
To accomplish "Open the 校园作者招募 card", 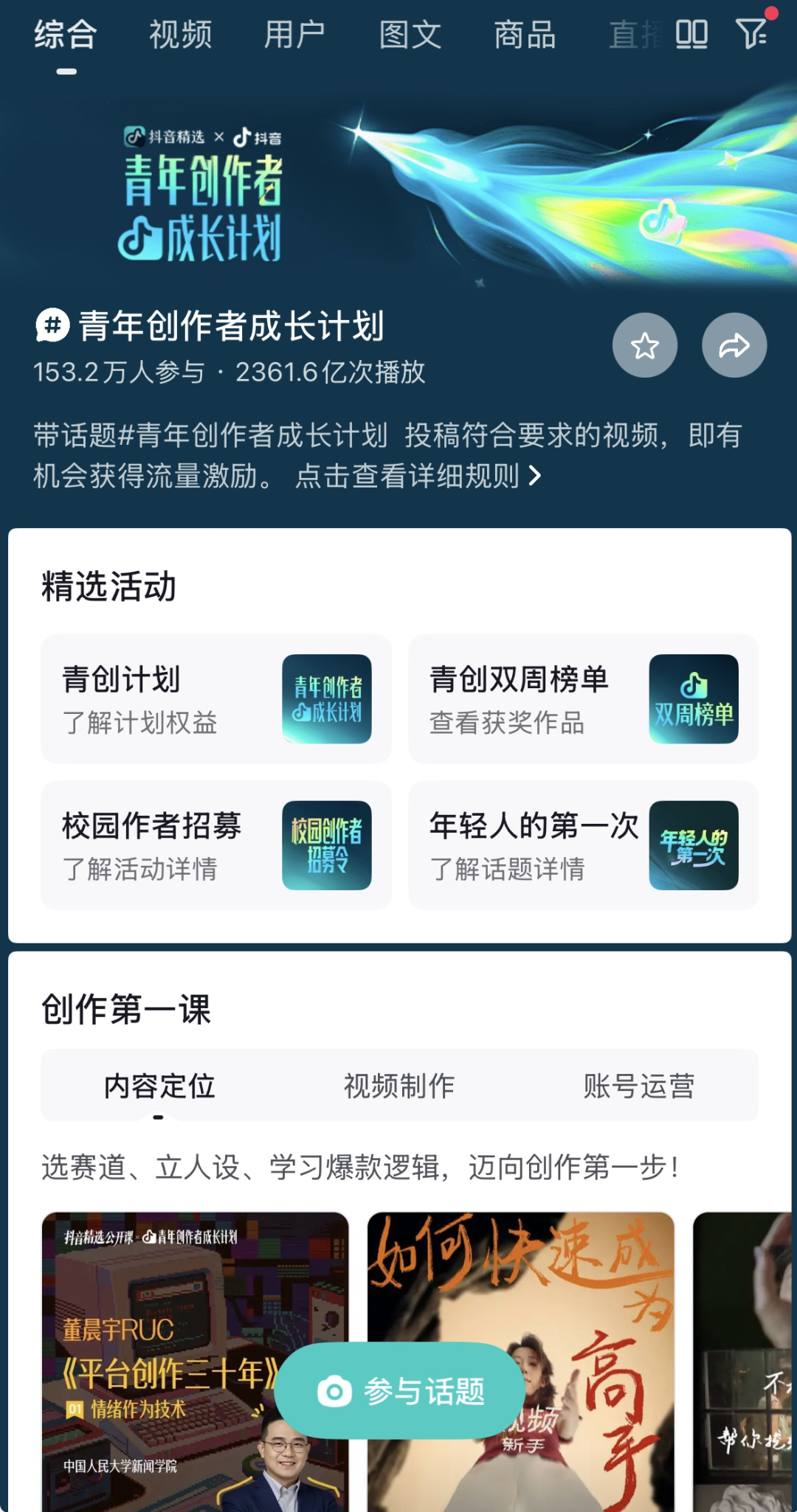I will tap(215, 845).
